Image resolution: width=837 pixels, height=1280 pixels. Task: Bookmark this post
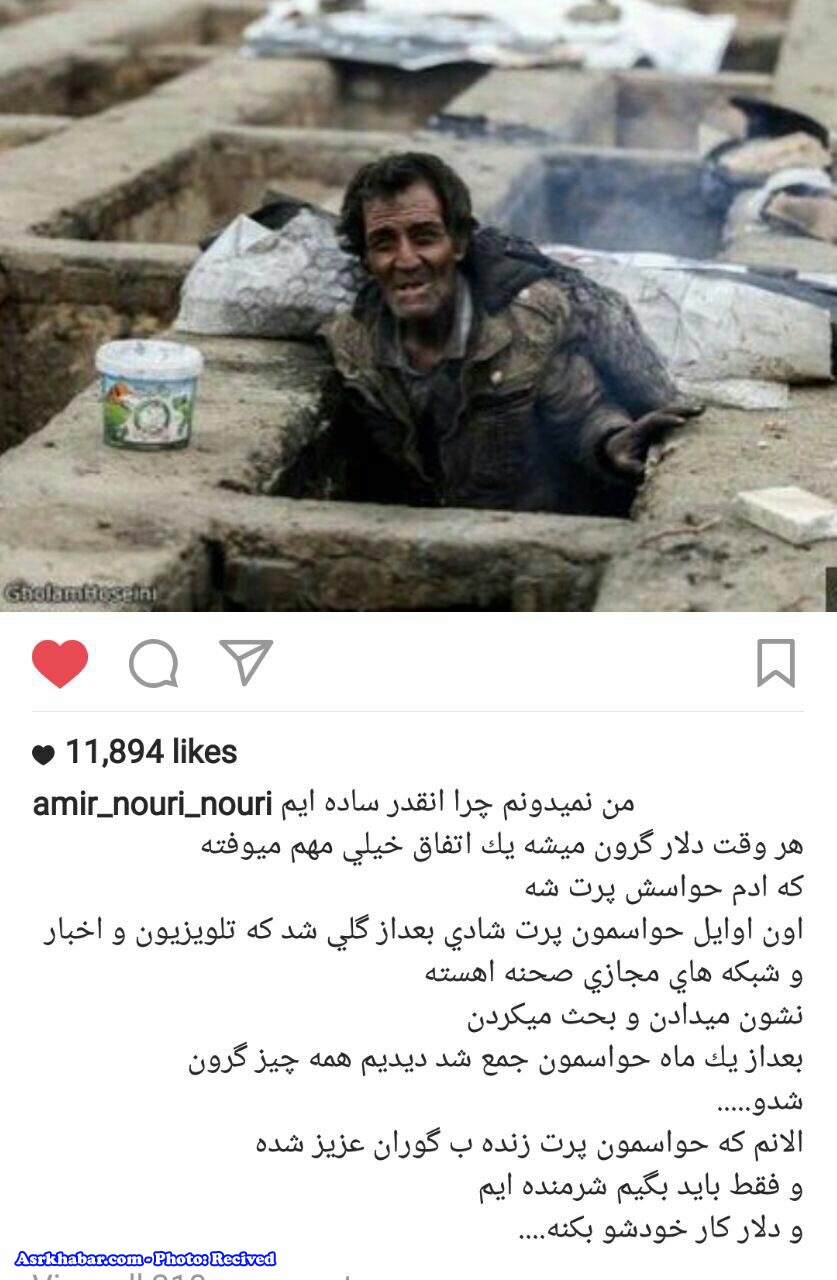(x=775, y=664)
